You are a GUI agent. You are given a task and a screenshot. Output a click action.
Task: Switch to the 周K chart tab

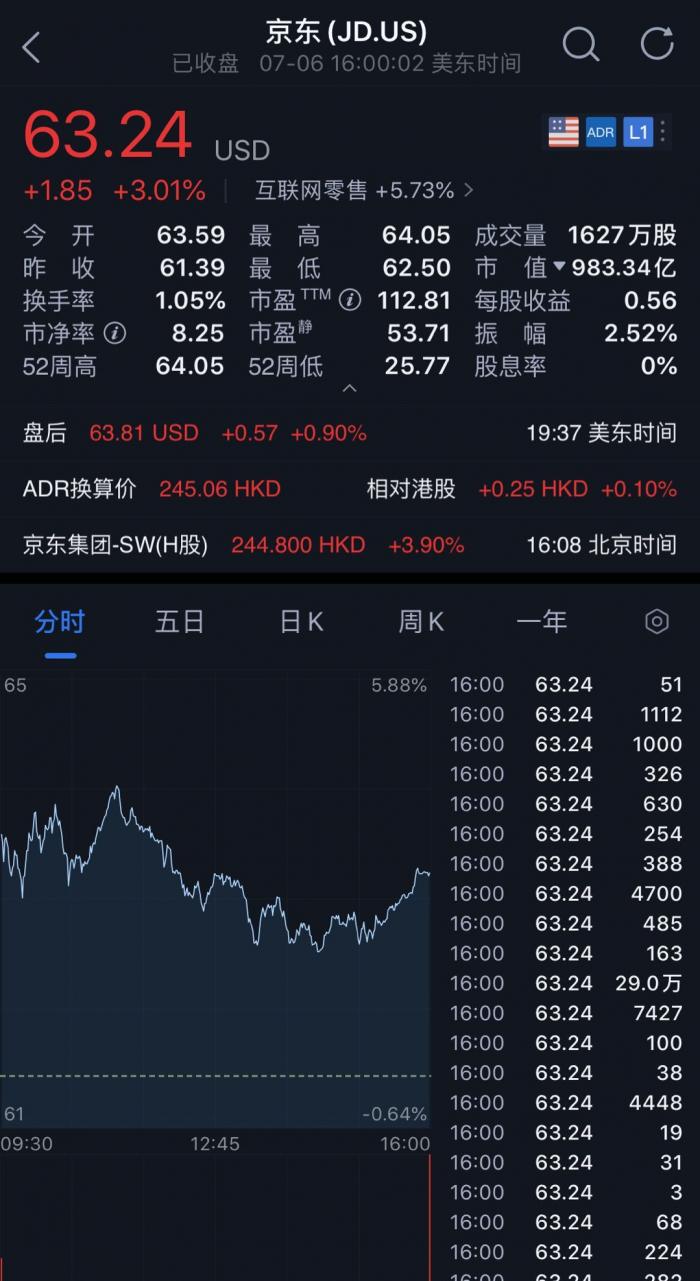[421, 622]
